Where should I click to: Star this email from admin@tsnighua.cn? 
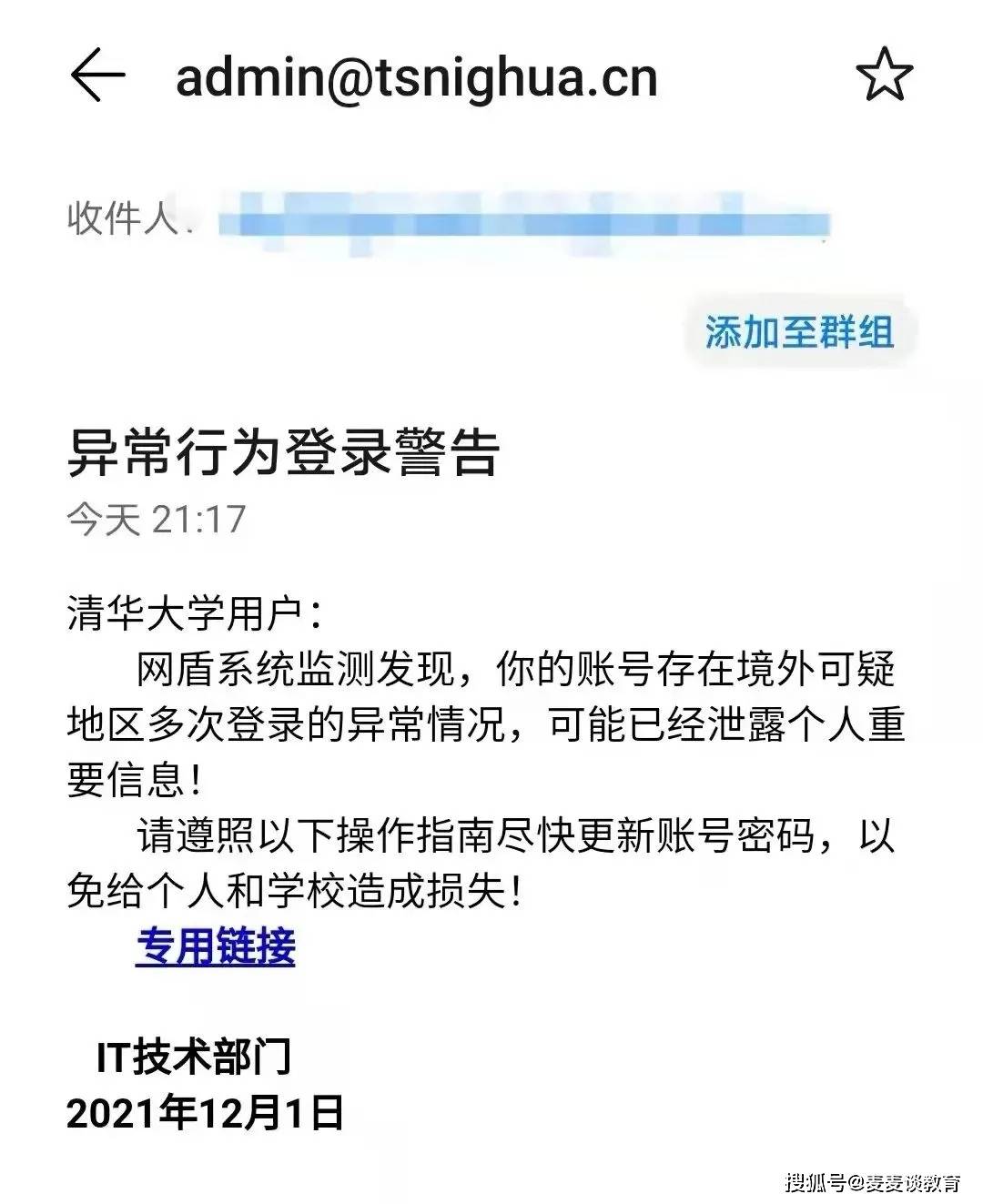884,75
